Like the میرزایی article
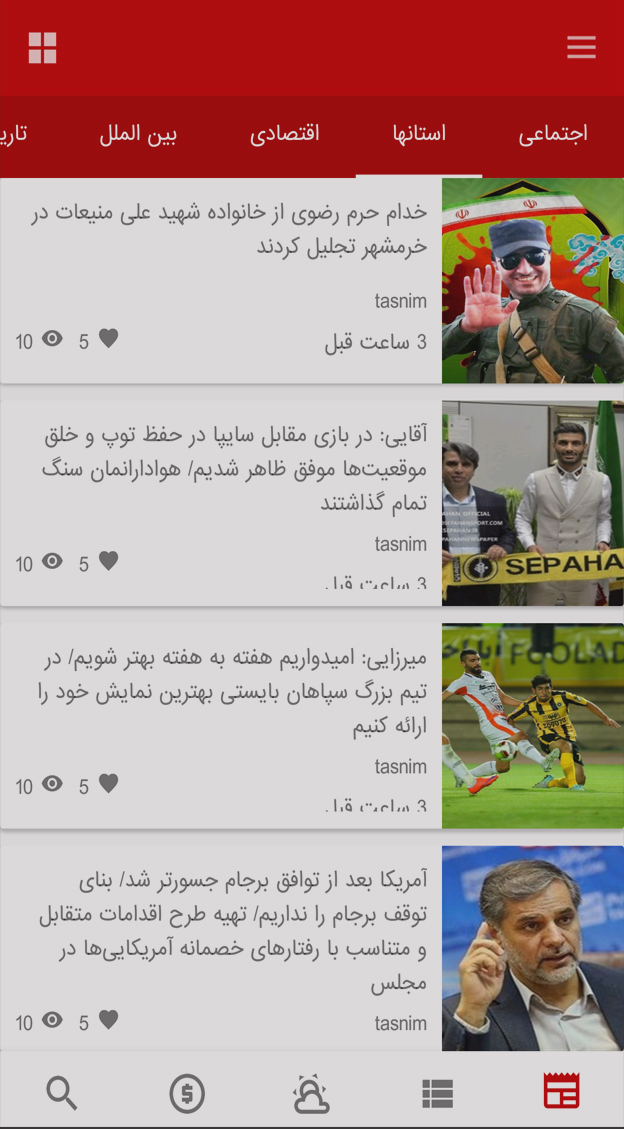624x1129 pixels. click(108, 785)
